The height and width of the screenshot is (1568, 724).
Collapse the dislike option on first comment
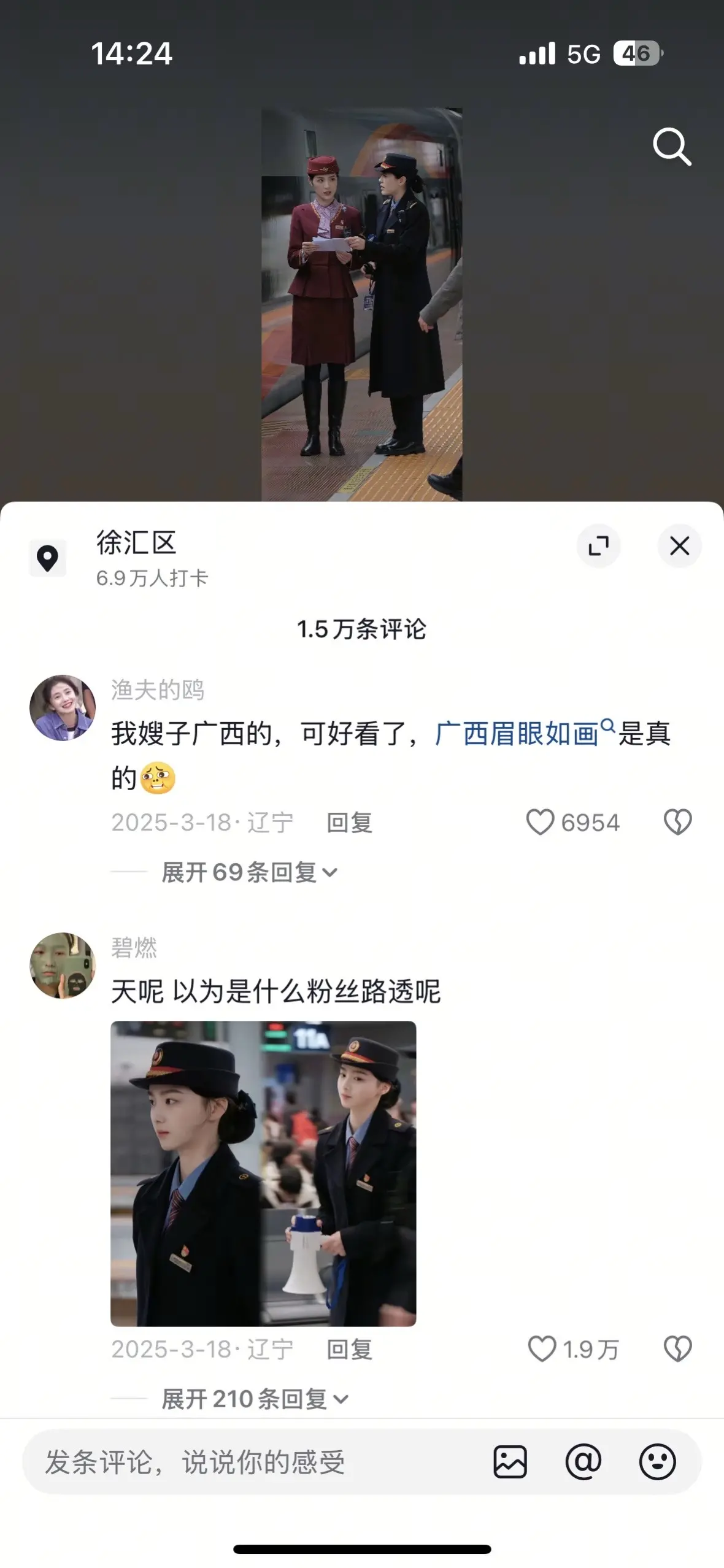677,823
